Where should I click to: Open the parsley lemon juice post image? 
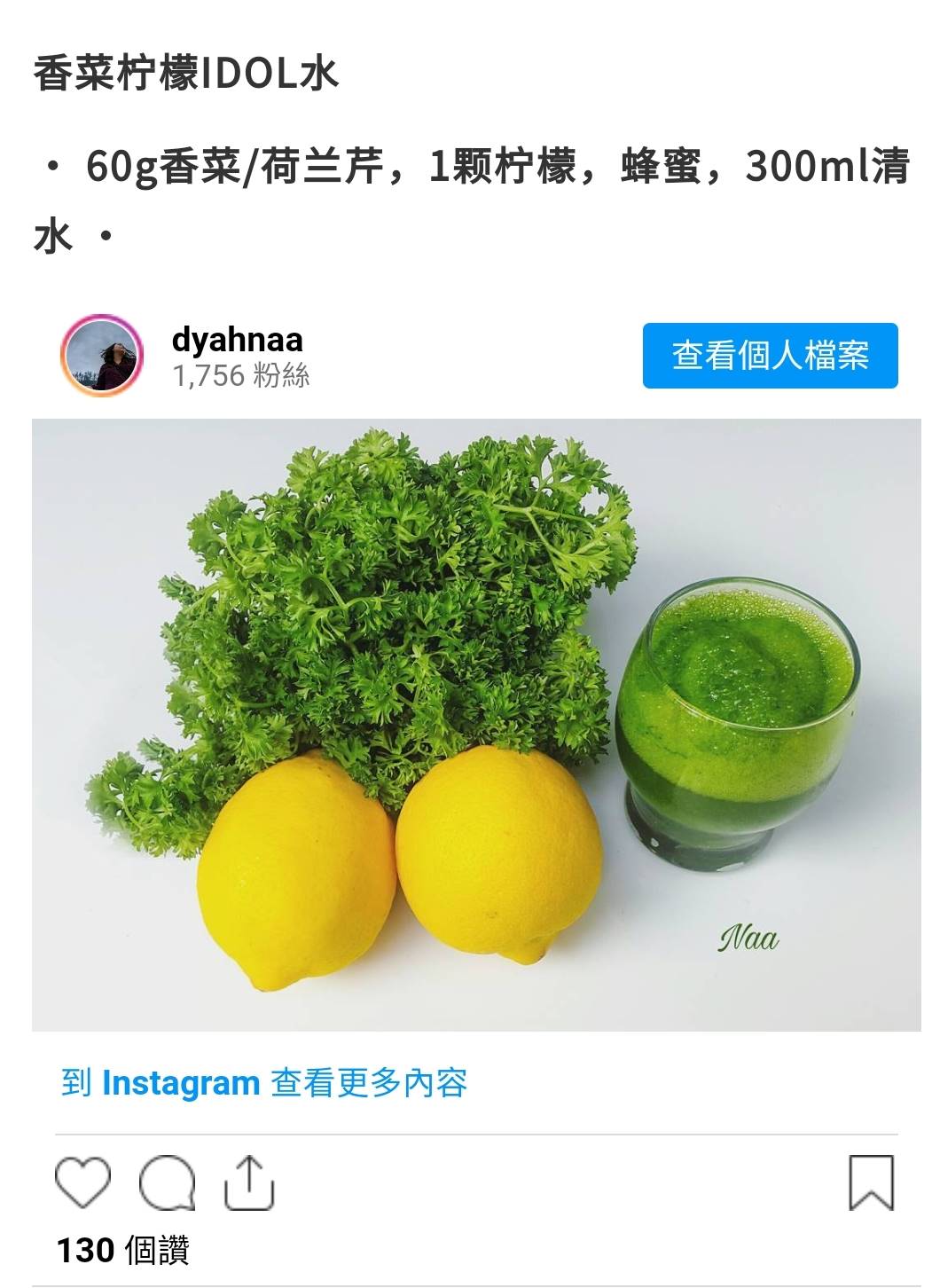476,724
